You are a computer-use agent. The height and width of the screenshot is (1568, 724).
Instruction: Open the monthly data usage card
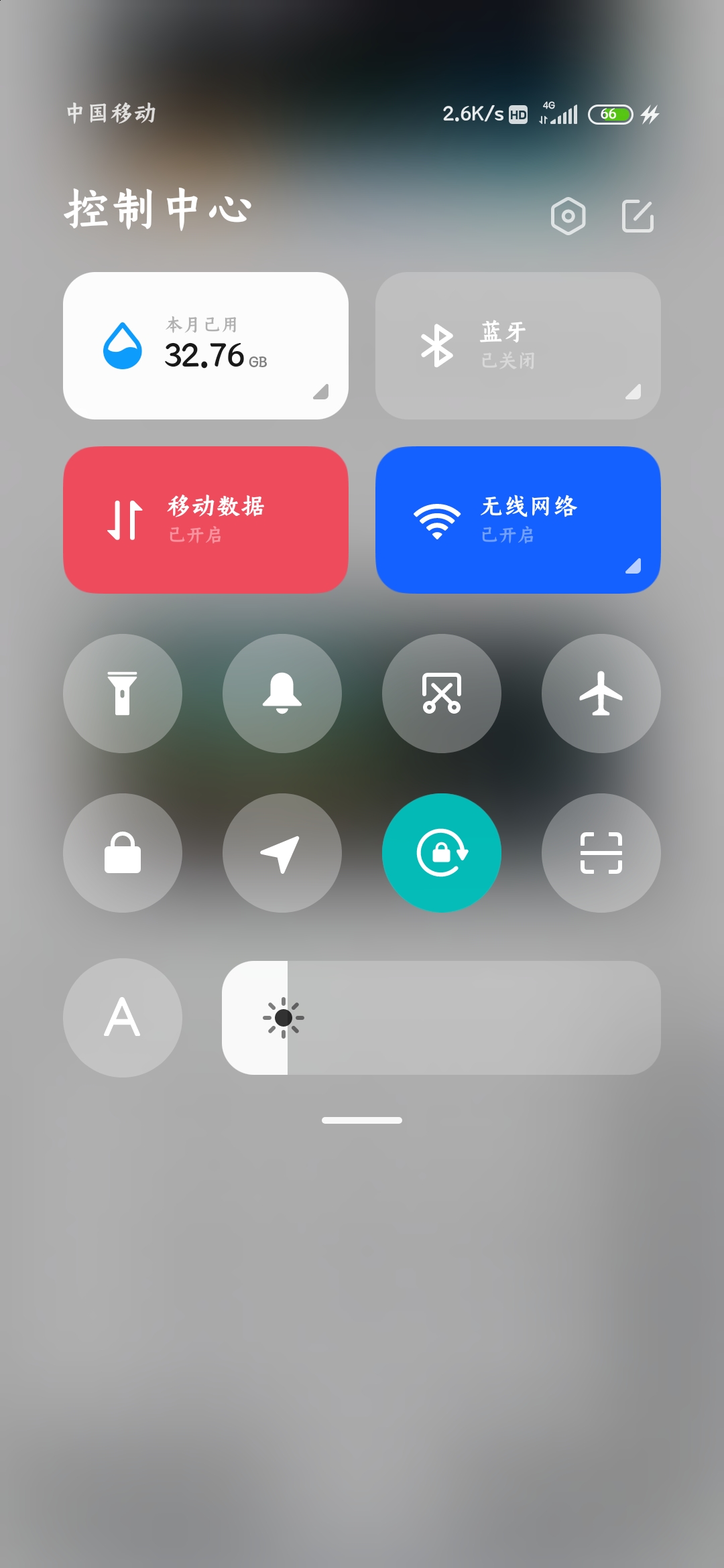click(206, 346)
